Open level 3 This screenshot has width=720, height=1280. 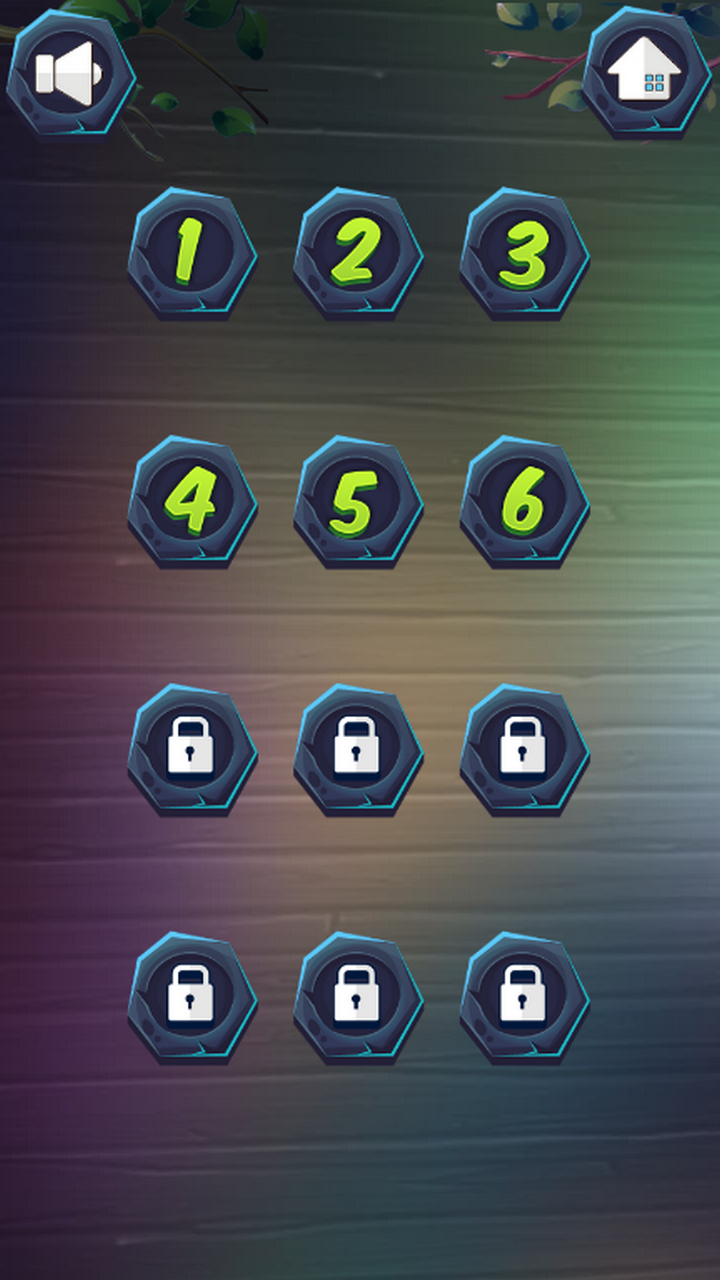523,252
